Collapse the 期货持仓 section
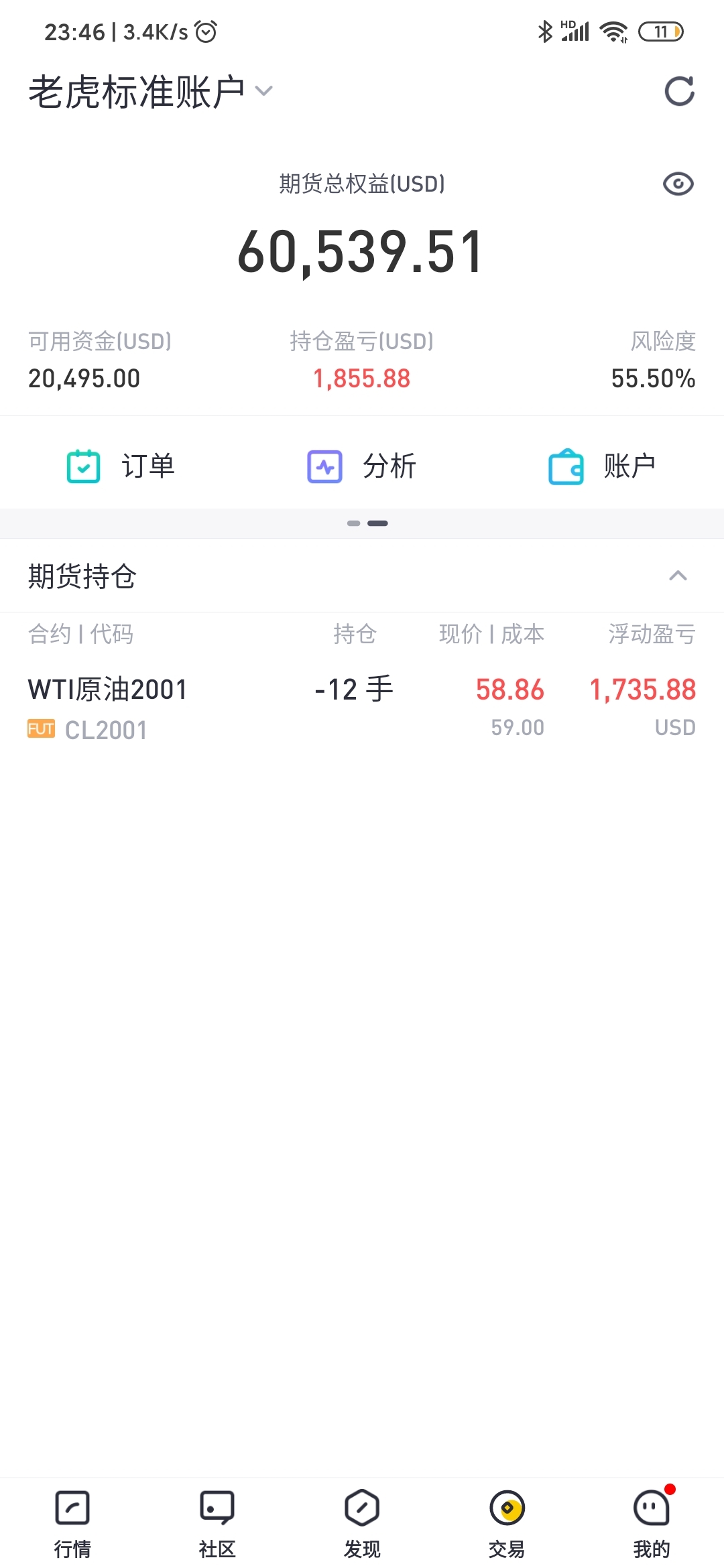This screenshot has width=724, height=1568. coord(678,576)
